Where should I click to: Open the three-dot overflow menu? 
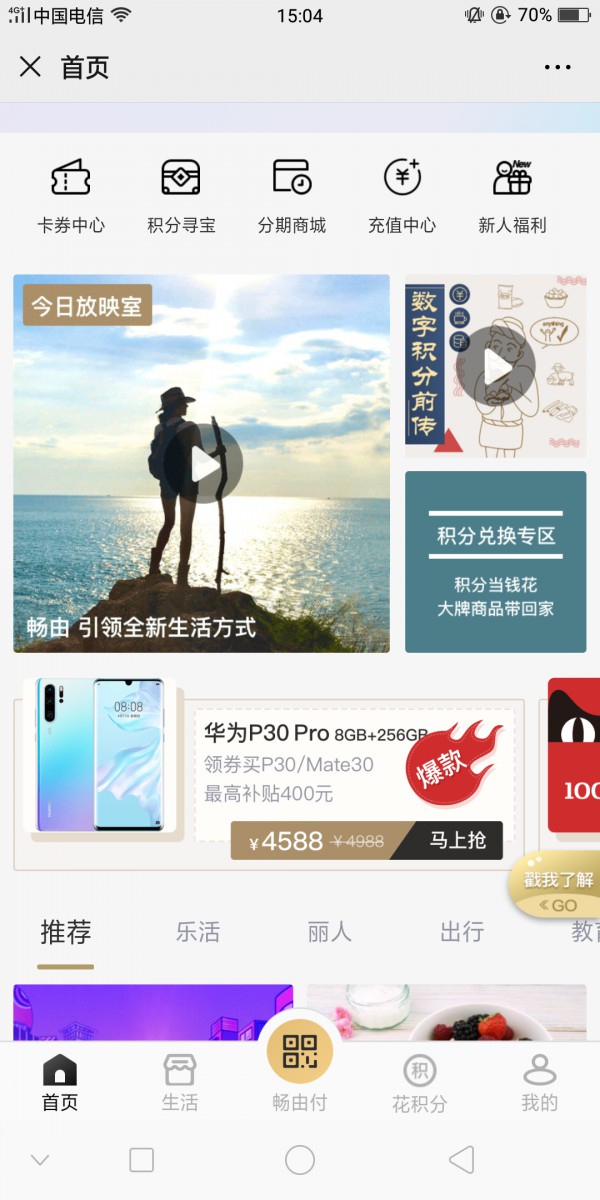pyautogui.click(x=558, y=67)
